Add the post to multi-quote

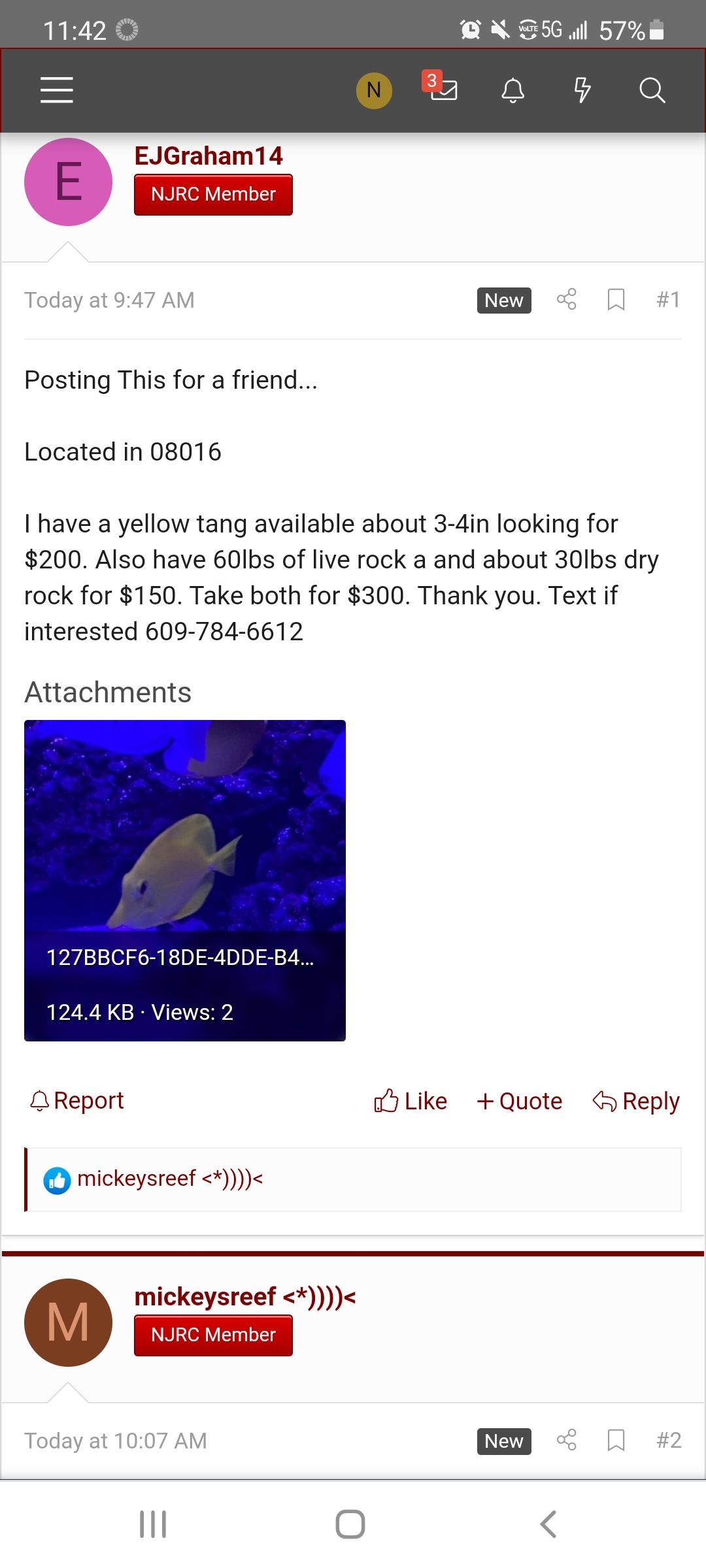(519, 1102)
